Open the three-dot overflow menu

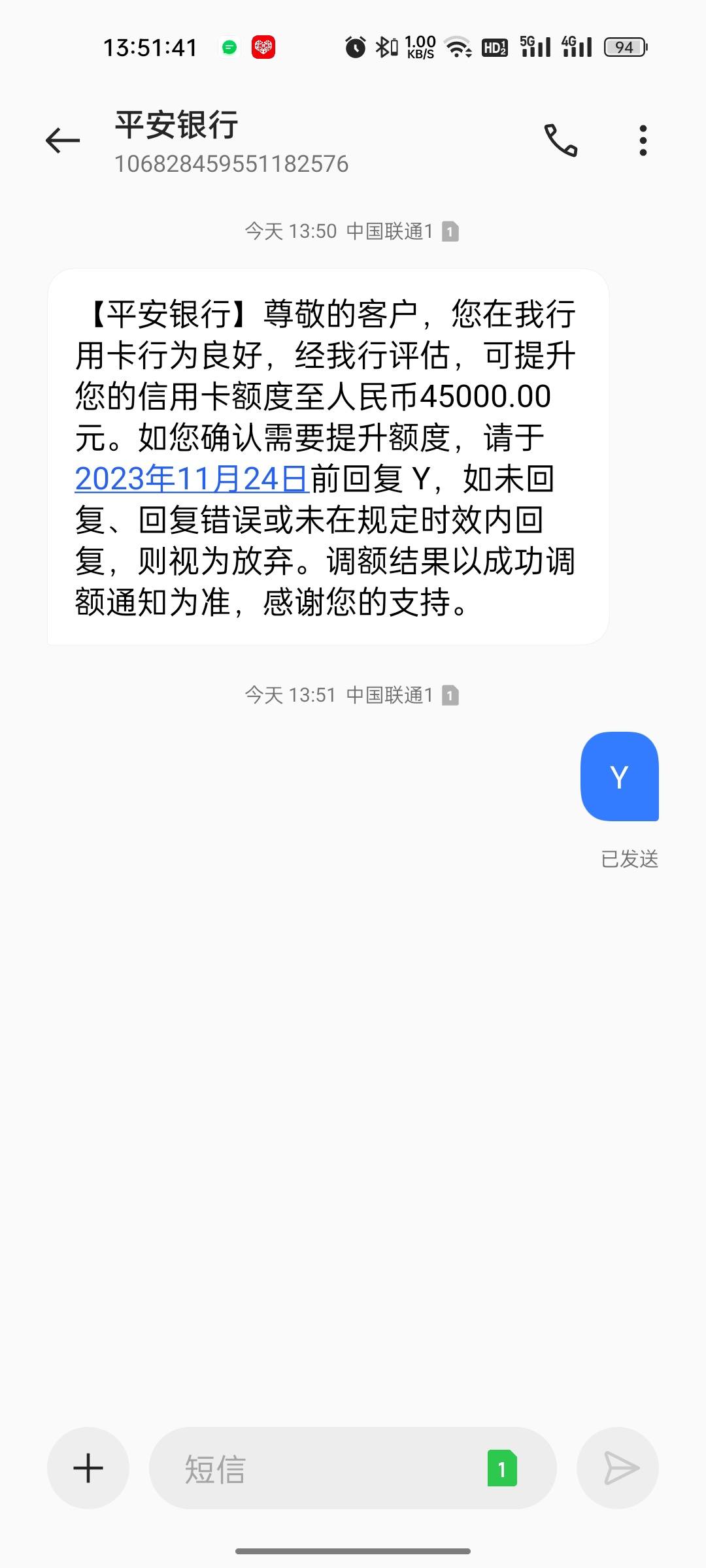(x=643, y=140)
